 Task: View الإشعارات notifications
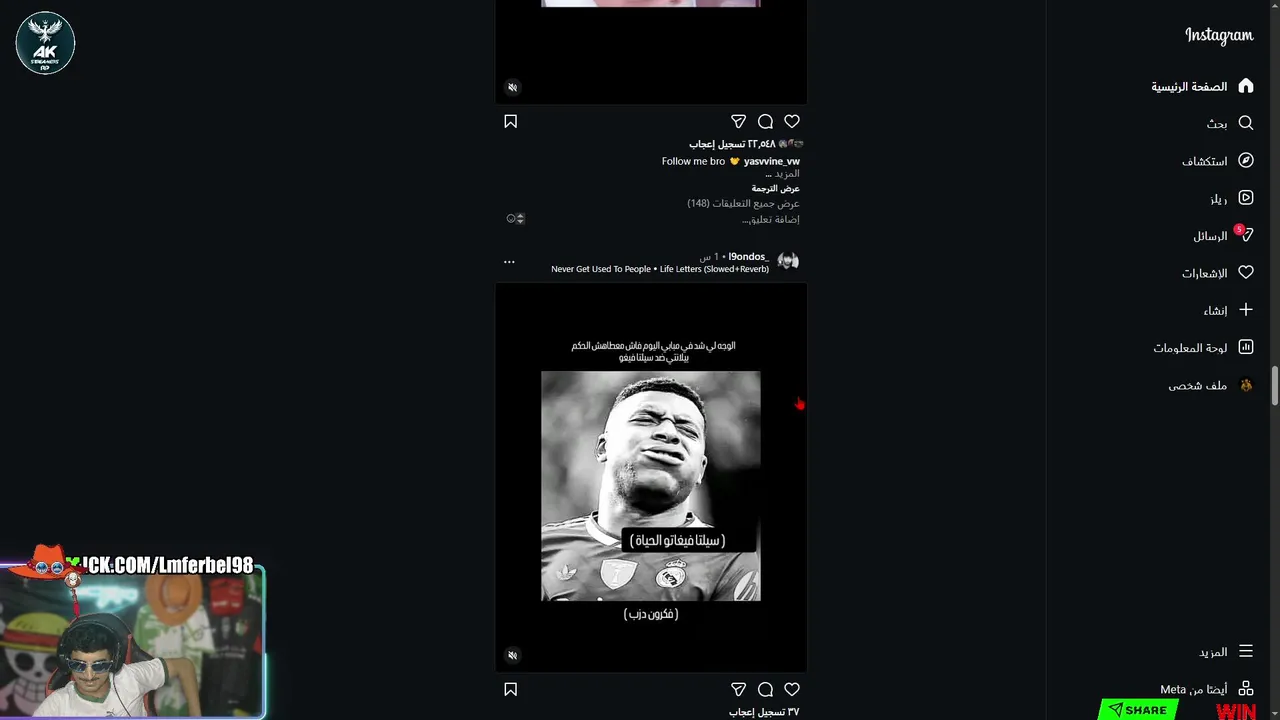pos(1217,273)
